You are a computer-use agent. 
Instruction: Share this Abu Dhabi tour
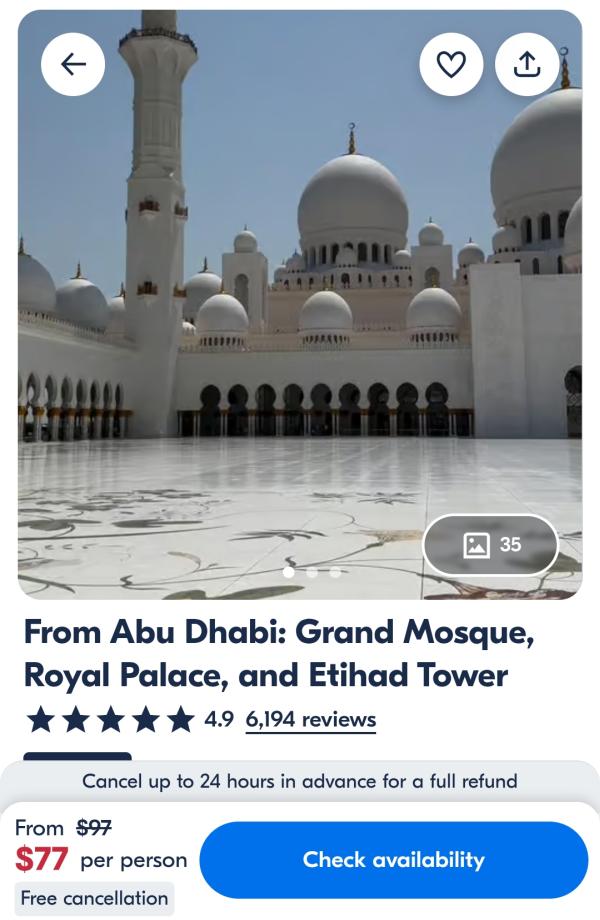527,65
